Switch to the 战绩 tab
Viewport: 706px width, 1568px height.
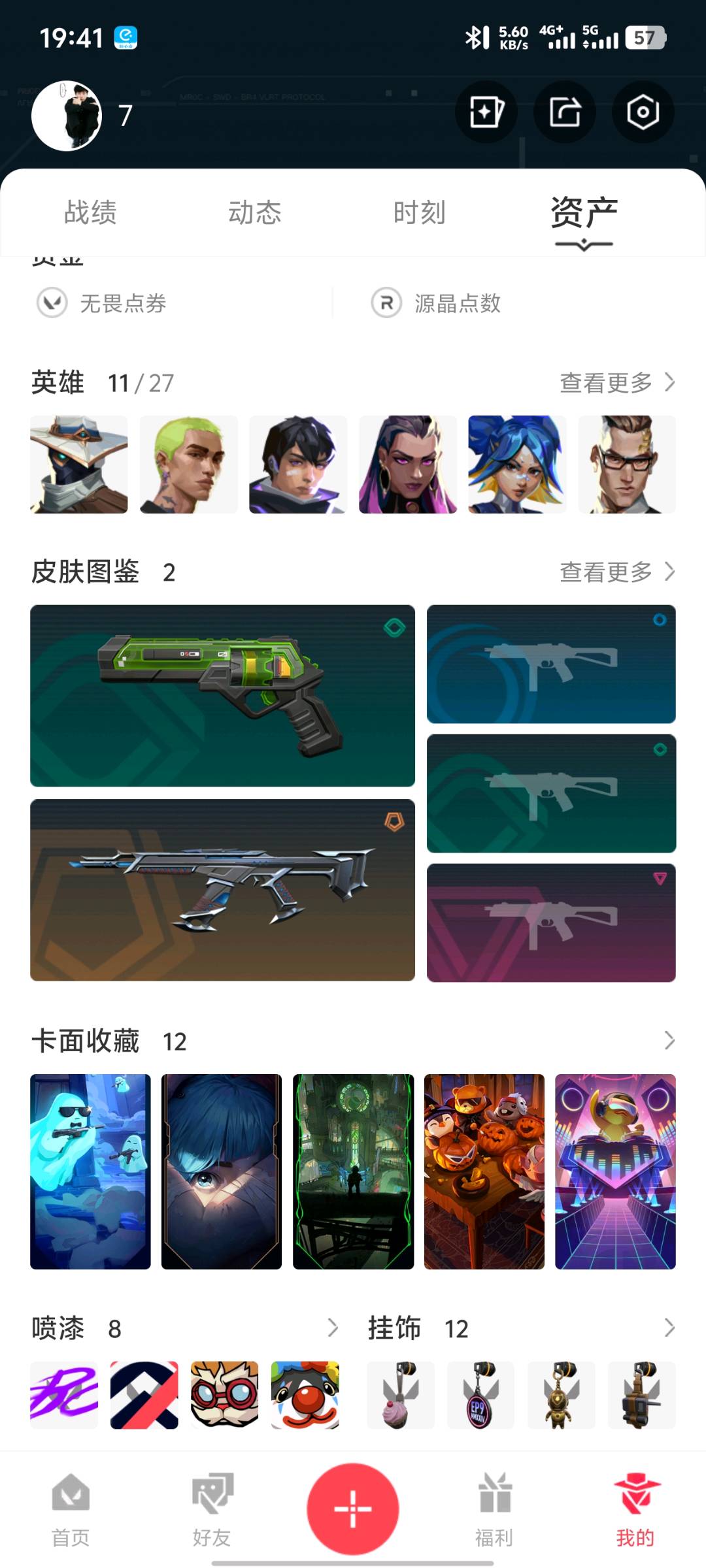[90, 212]
